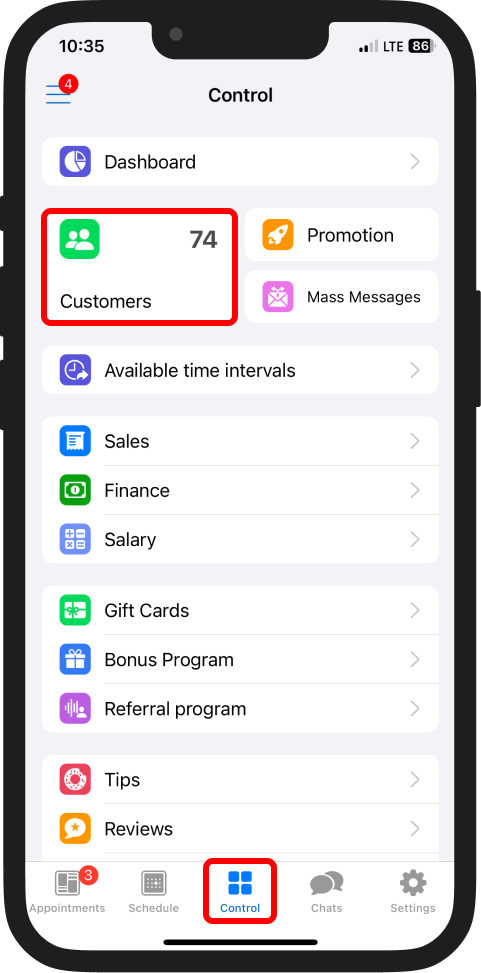Open Mass Messages
The height and width of the screenshot is (973, 481).
pyautogui.click(x=342, y=297)
